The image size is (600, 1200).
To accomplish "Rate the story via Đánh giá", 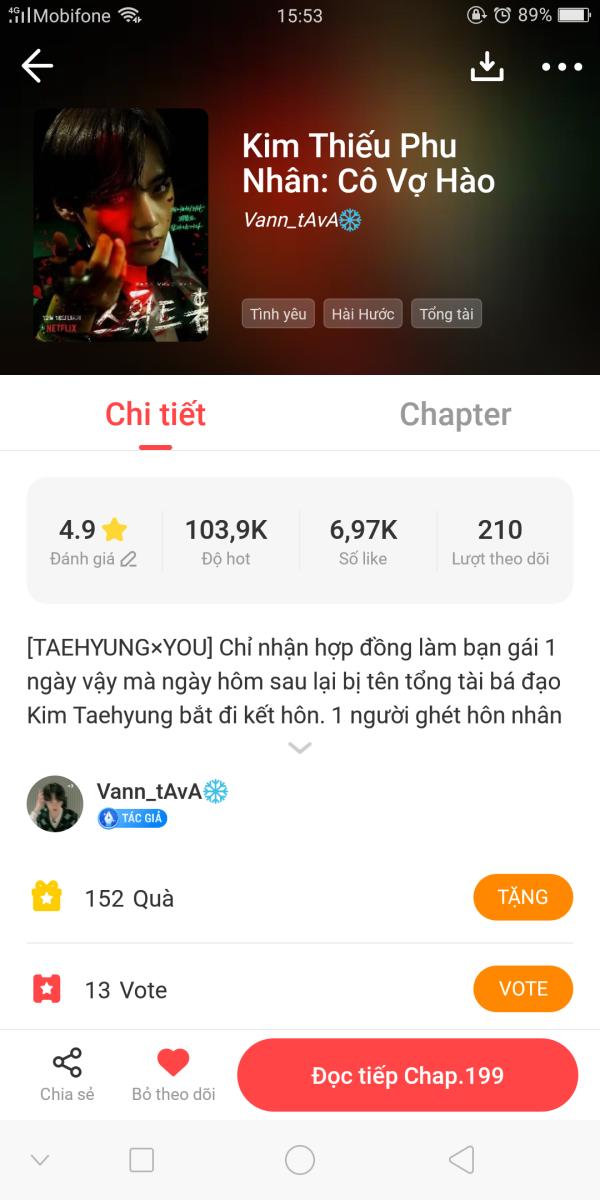I will click(x=93, y=559).
